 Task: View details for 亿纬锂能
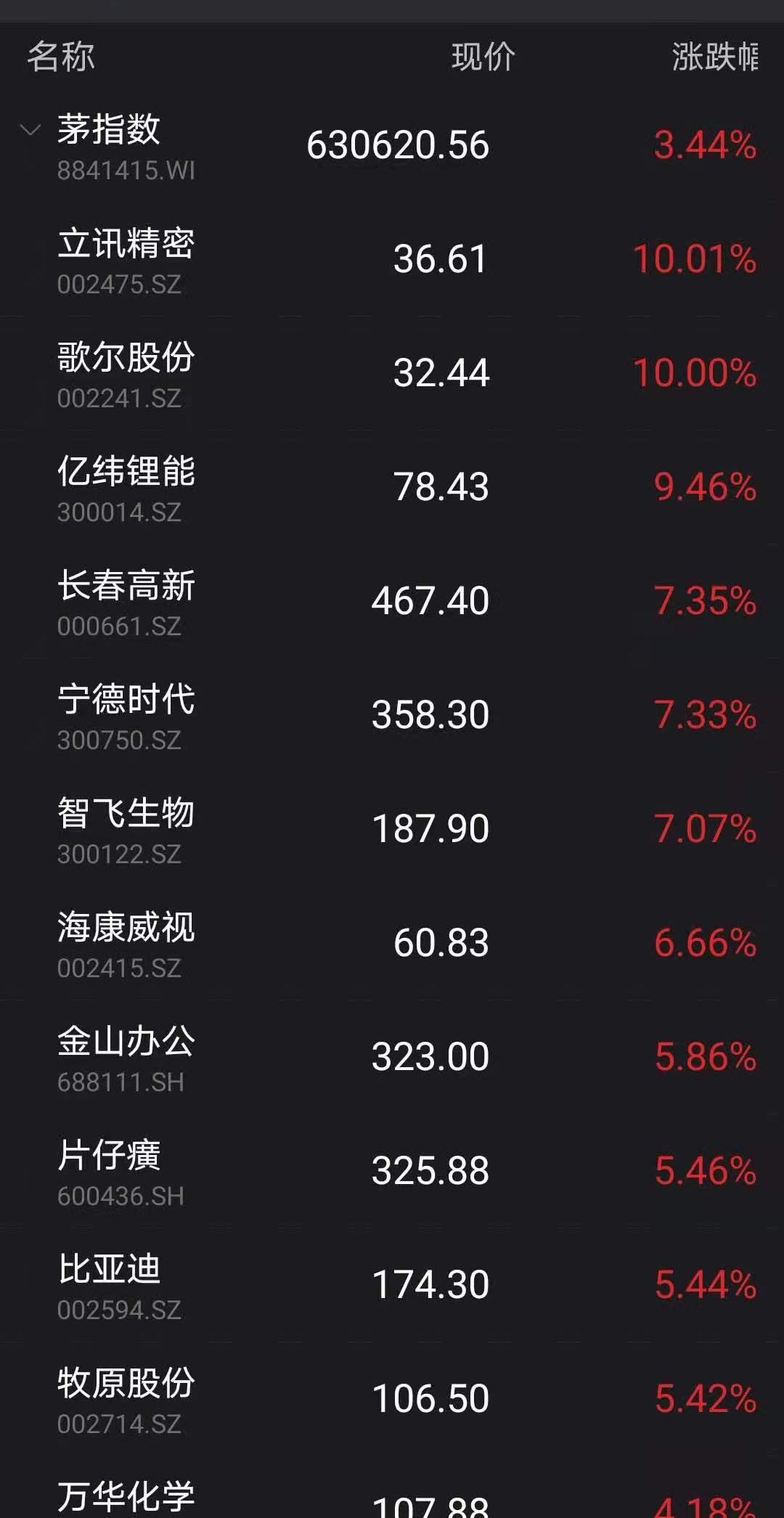tap(392, 487)
